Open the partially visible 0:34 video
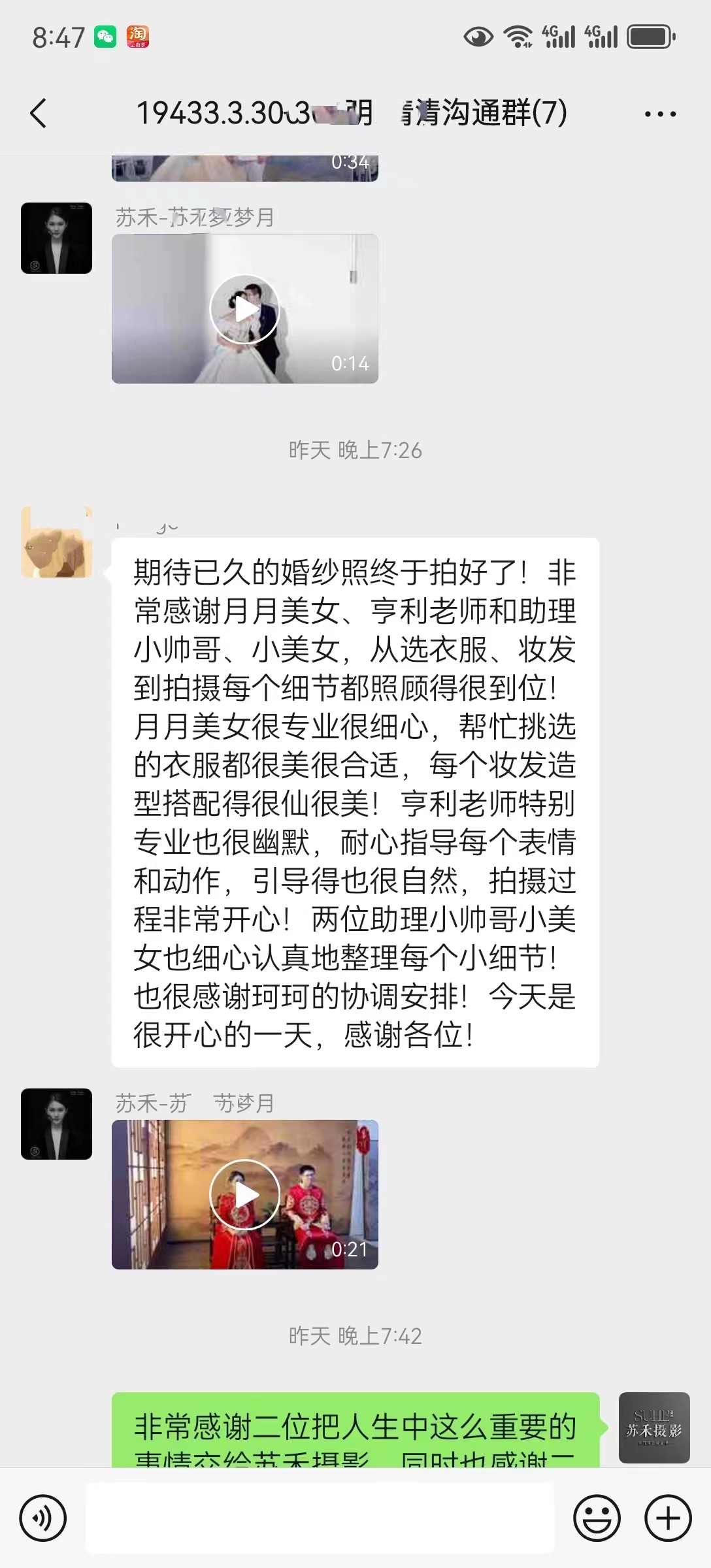711x1568 pixels. coord(245,168)
